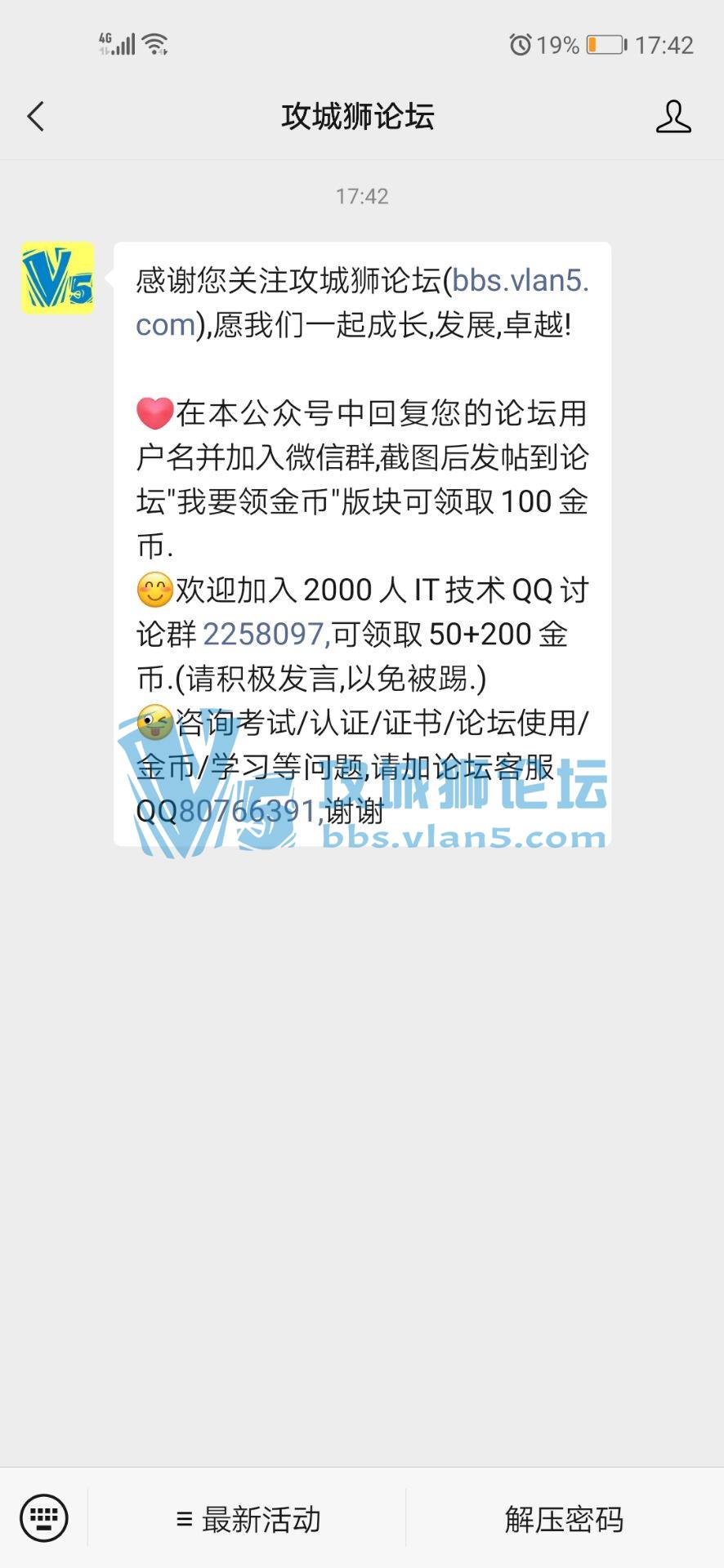The height and width of the screenshot is (1568, 724).
Task: Open the 解压密码 menu
Action: 564,1519
